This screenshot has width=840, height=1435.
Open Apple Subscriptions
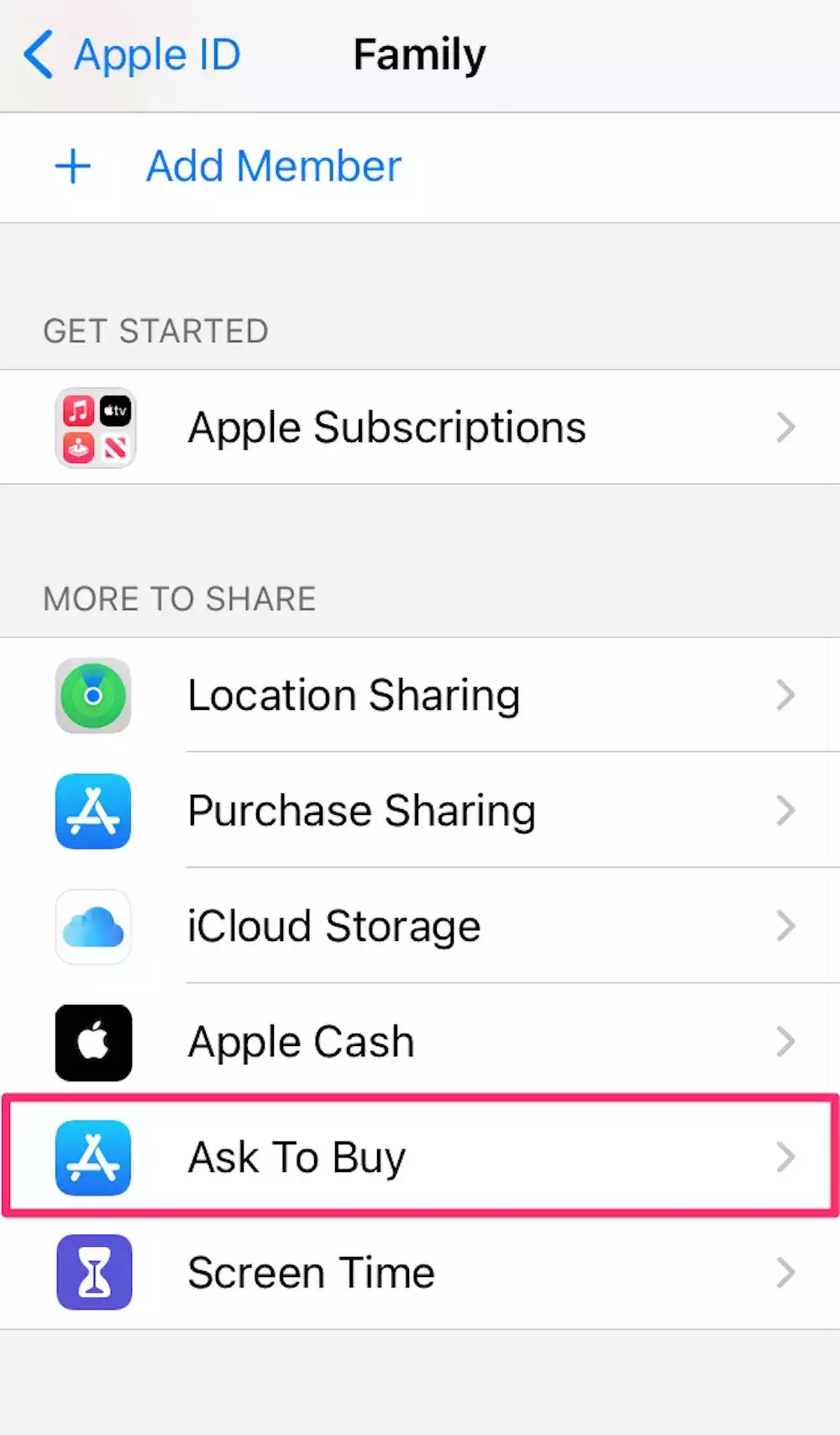click(x=420, y=428)
